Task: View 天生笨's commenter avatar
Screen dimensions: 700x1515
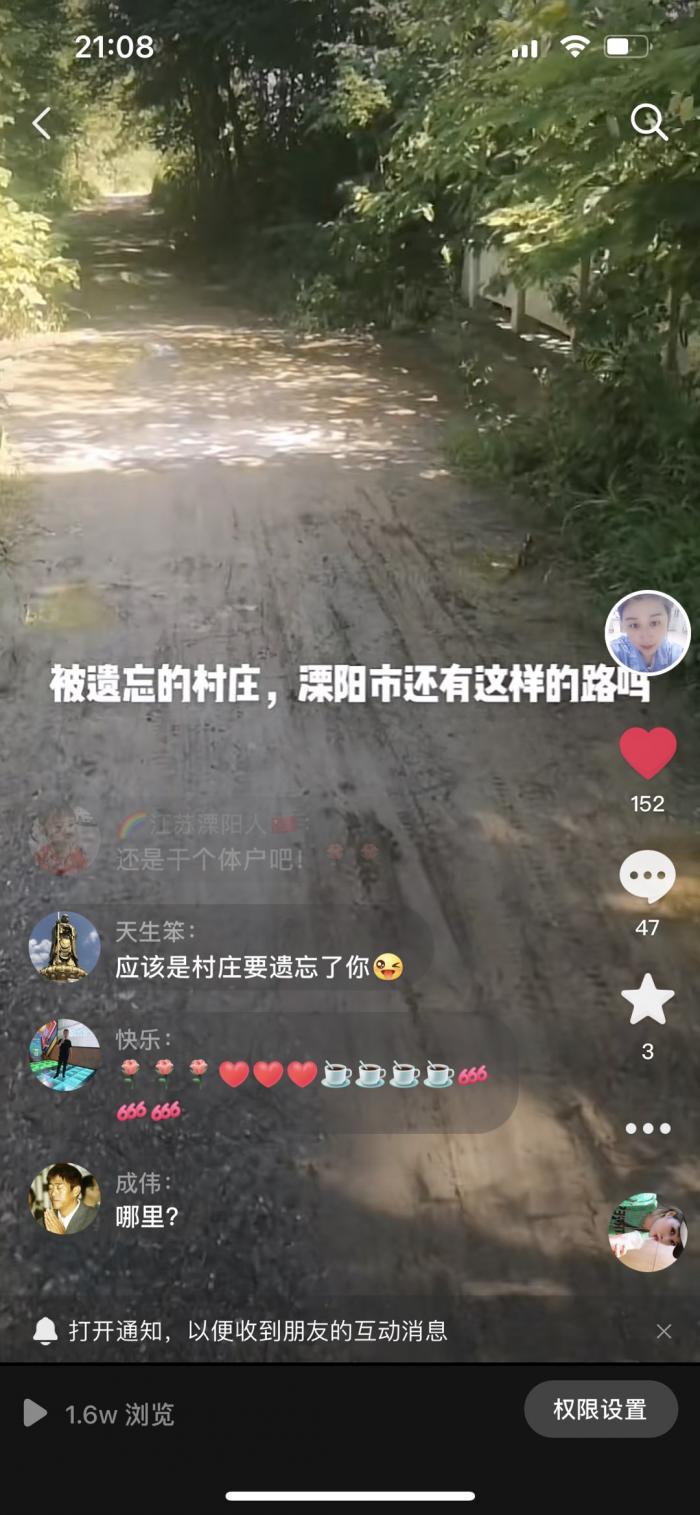Action: coord(65,946)
